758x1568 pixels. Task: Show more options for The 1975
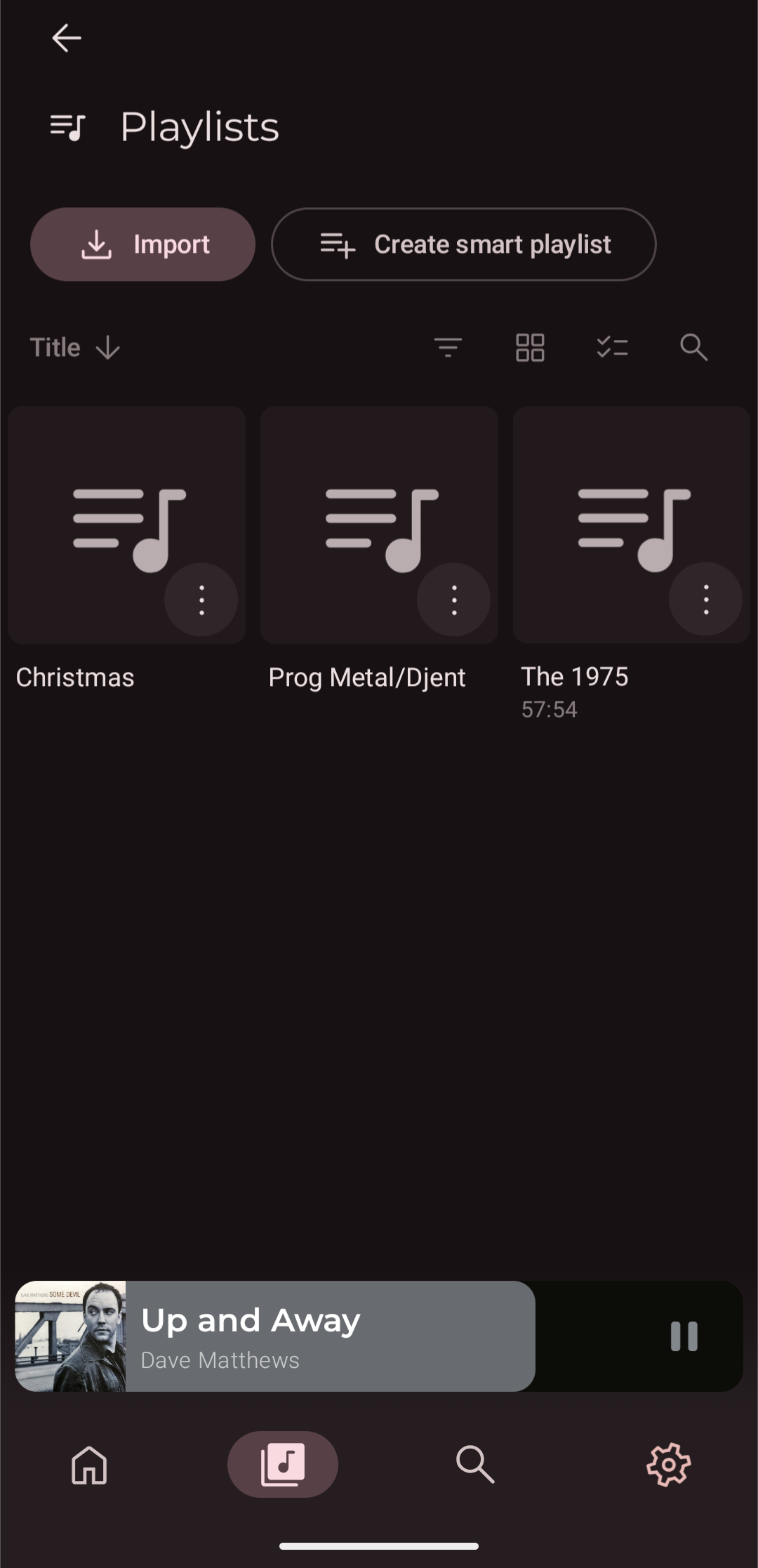pos(706,600)
